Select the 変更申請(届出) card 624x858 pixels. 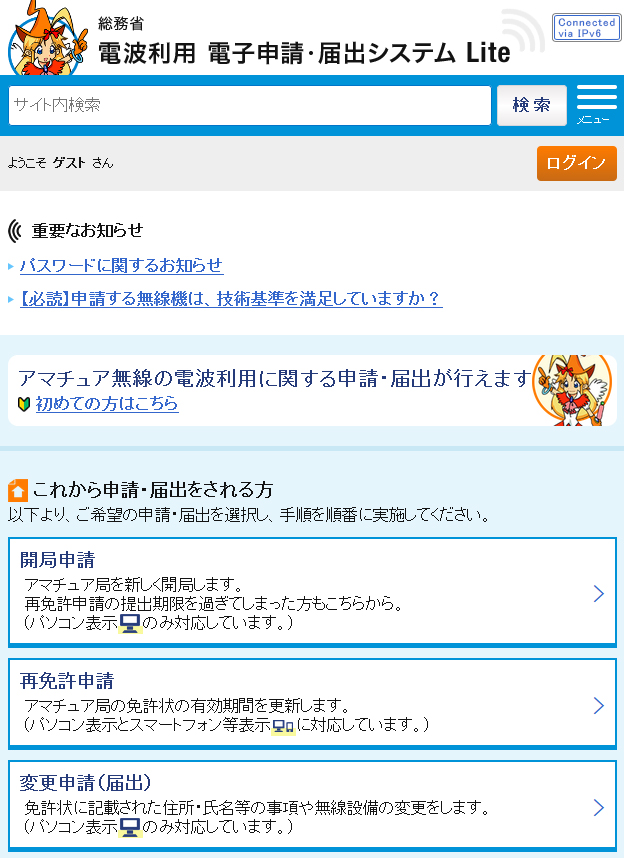(x=312, y=805)
